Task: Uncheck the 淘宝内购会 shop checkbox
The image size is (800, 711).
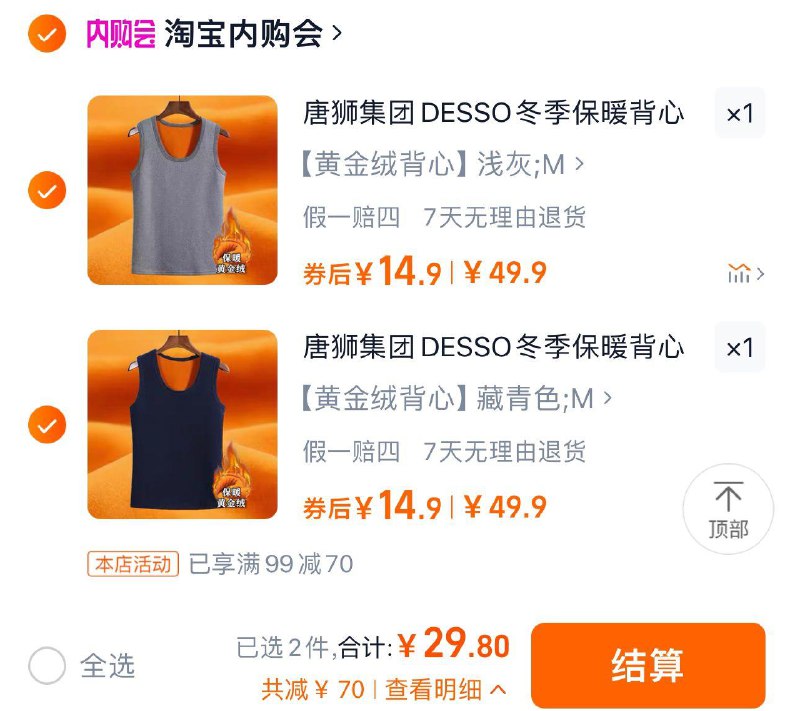Action: [46, 34]
